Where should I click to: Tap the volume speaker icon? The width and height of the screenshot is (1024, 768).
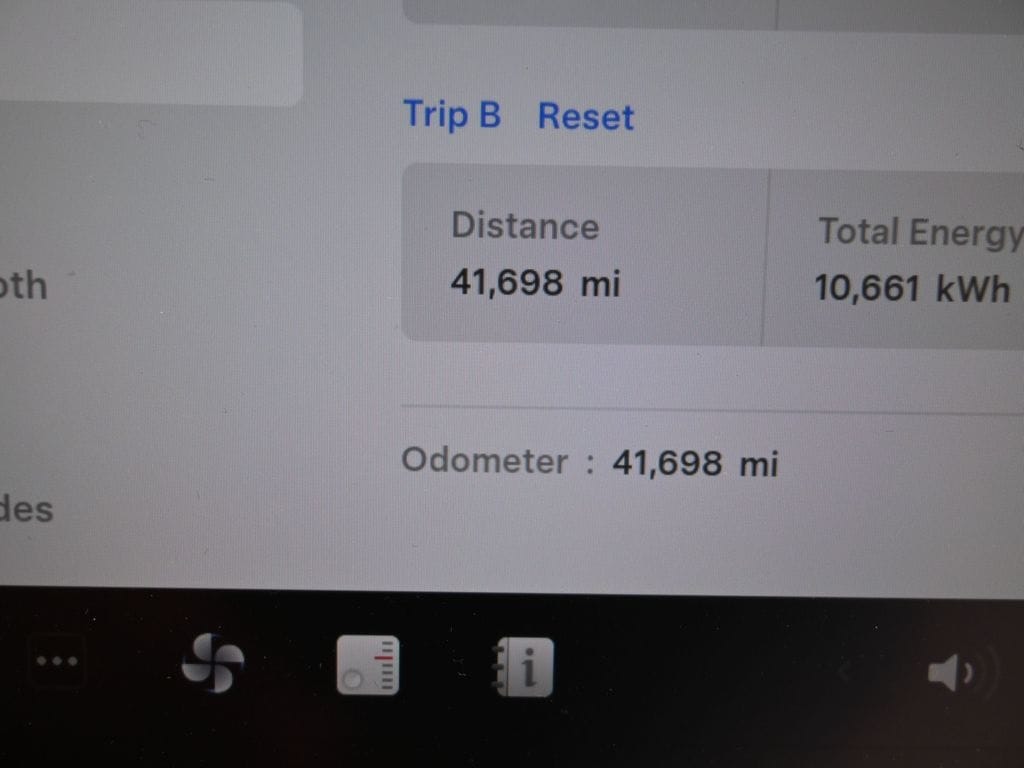(x=950, y=673)
